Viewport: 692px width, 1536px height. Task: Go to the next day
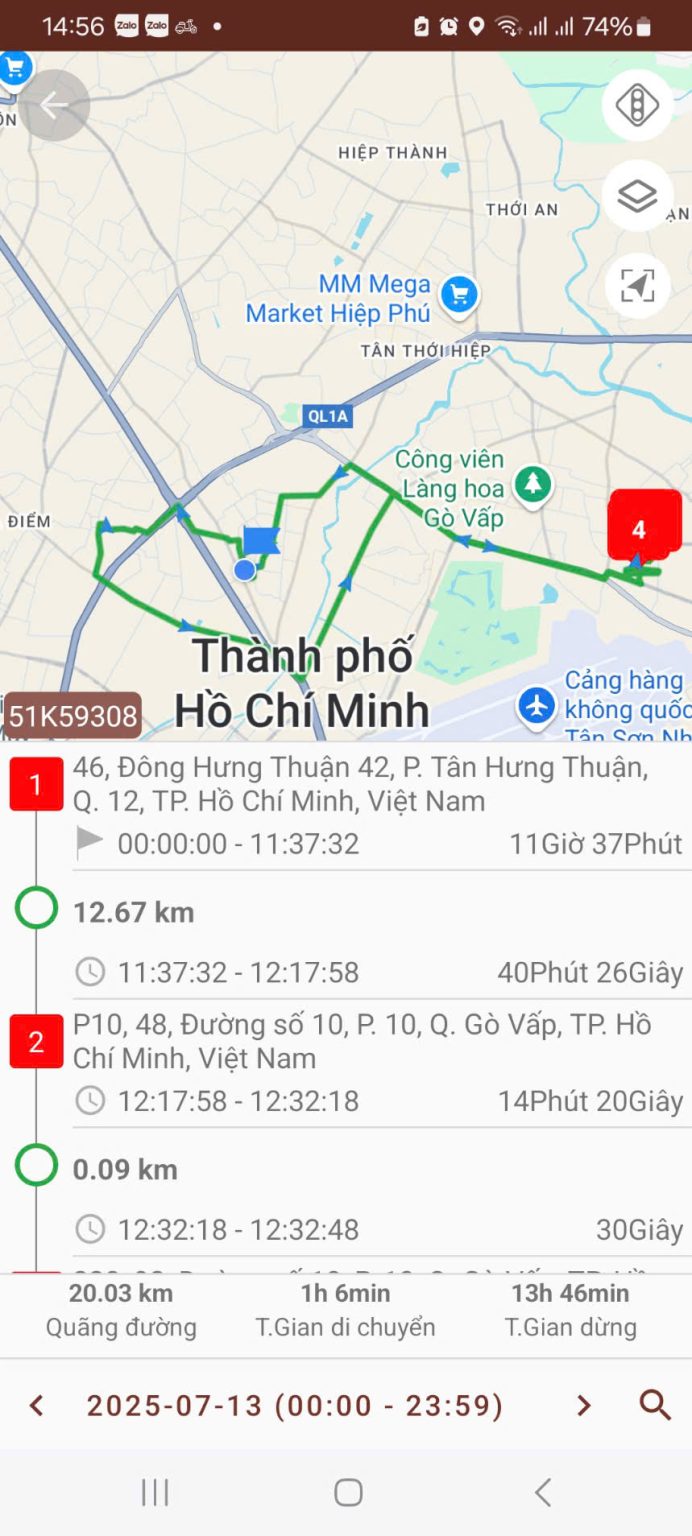[x=584, y=1406]
